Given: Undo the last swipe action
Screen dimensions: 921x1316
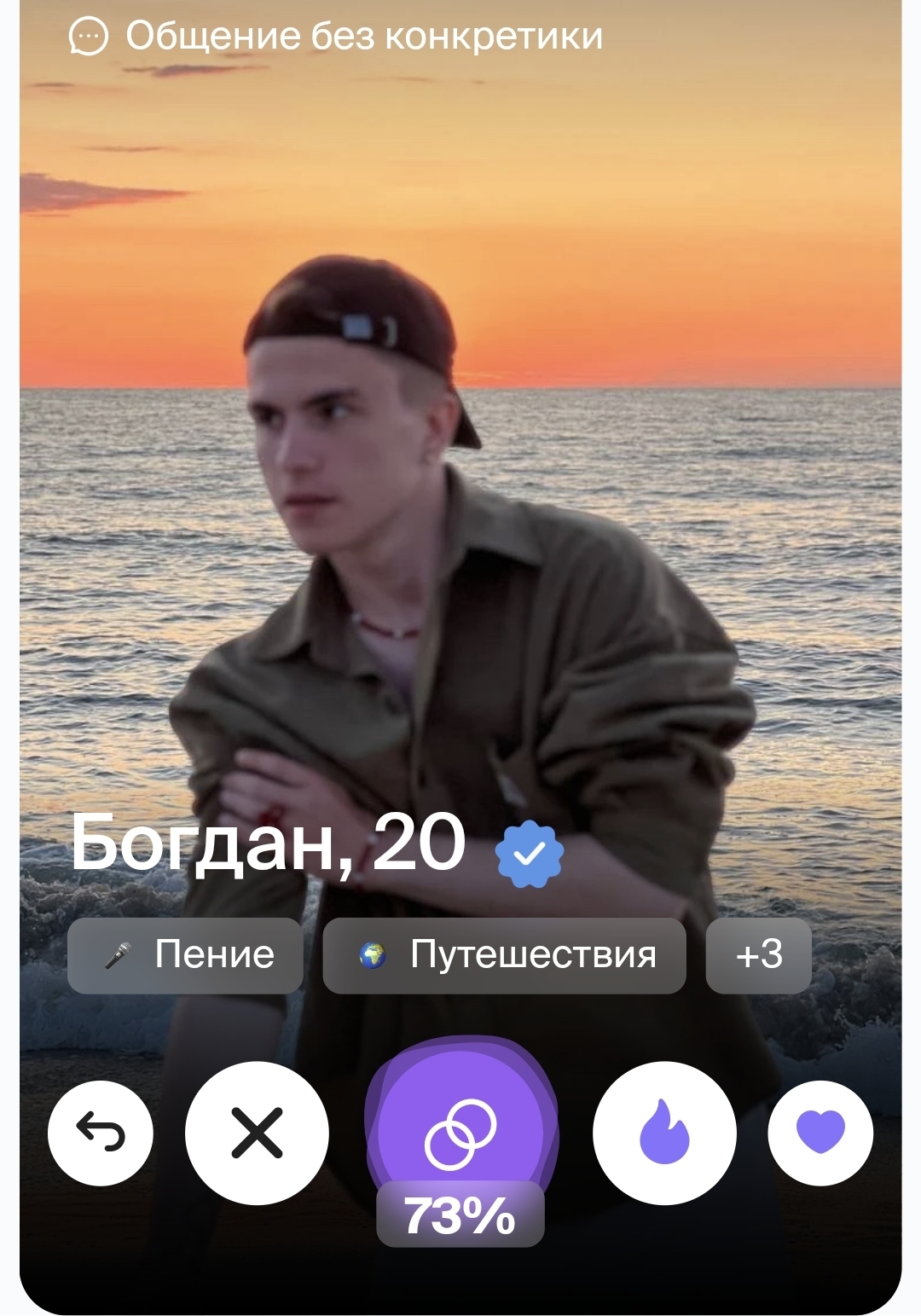Looking at the screenshot, I should click(101, 1133).
